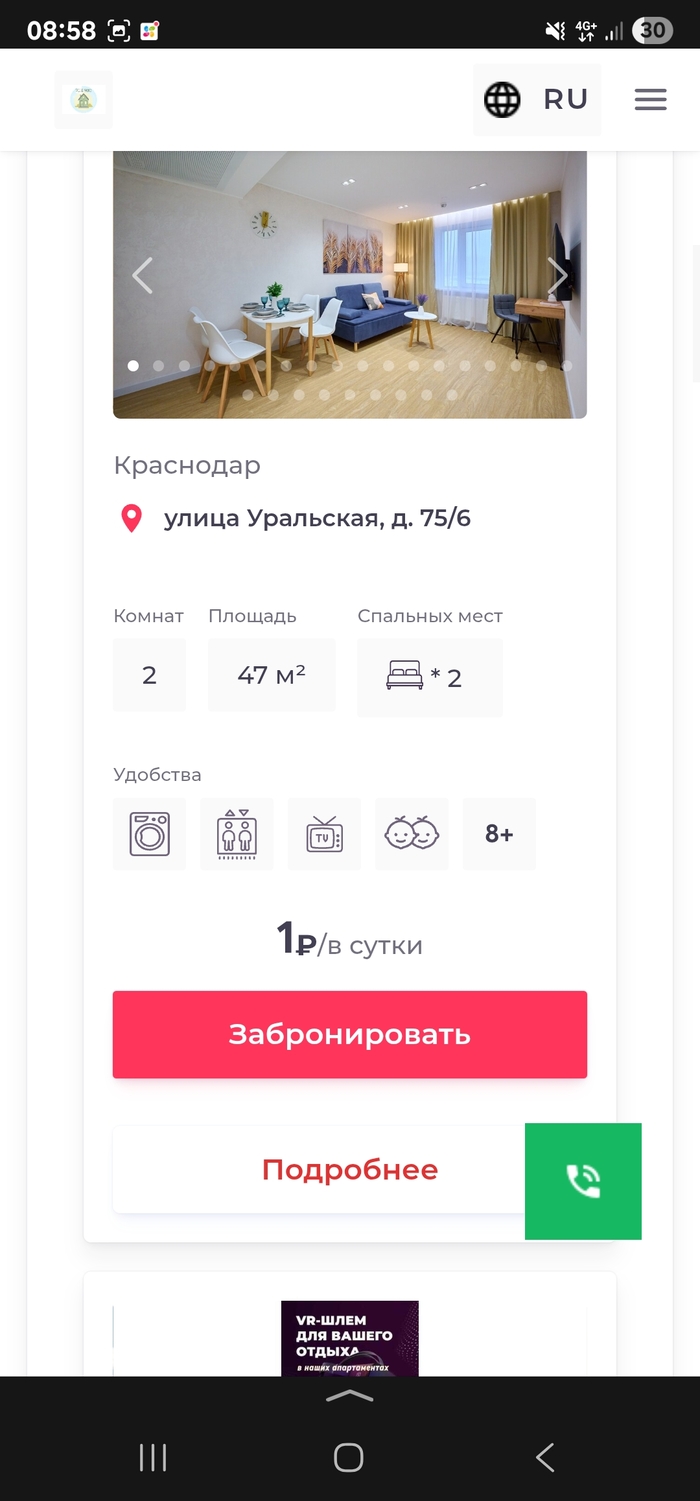Tap the Забронировать button
The width and height of the screenshot is (700, 1501).
[x=349, y=1034]
